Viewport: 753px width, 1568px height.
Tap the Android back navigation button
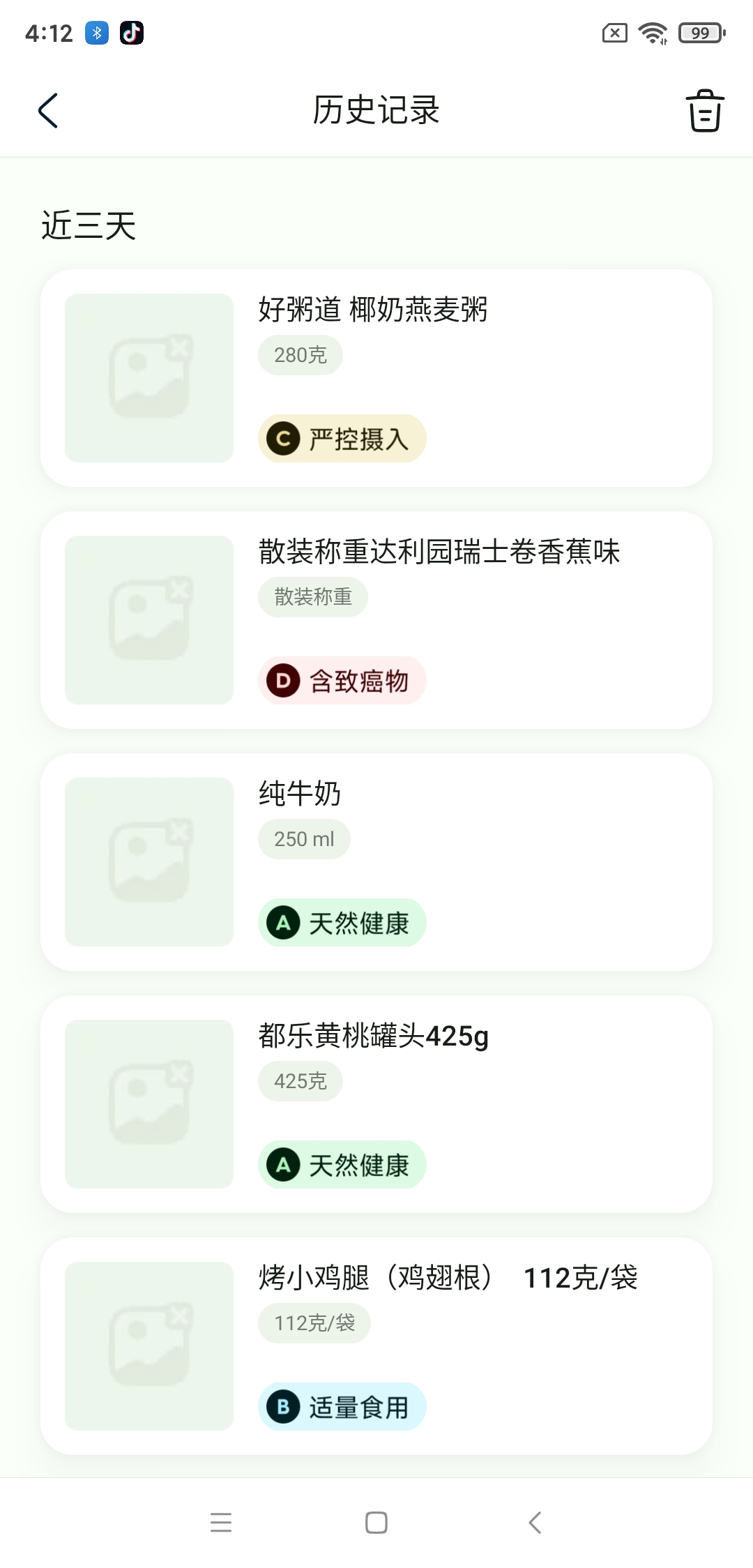pos(534,1522)
